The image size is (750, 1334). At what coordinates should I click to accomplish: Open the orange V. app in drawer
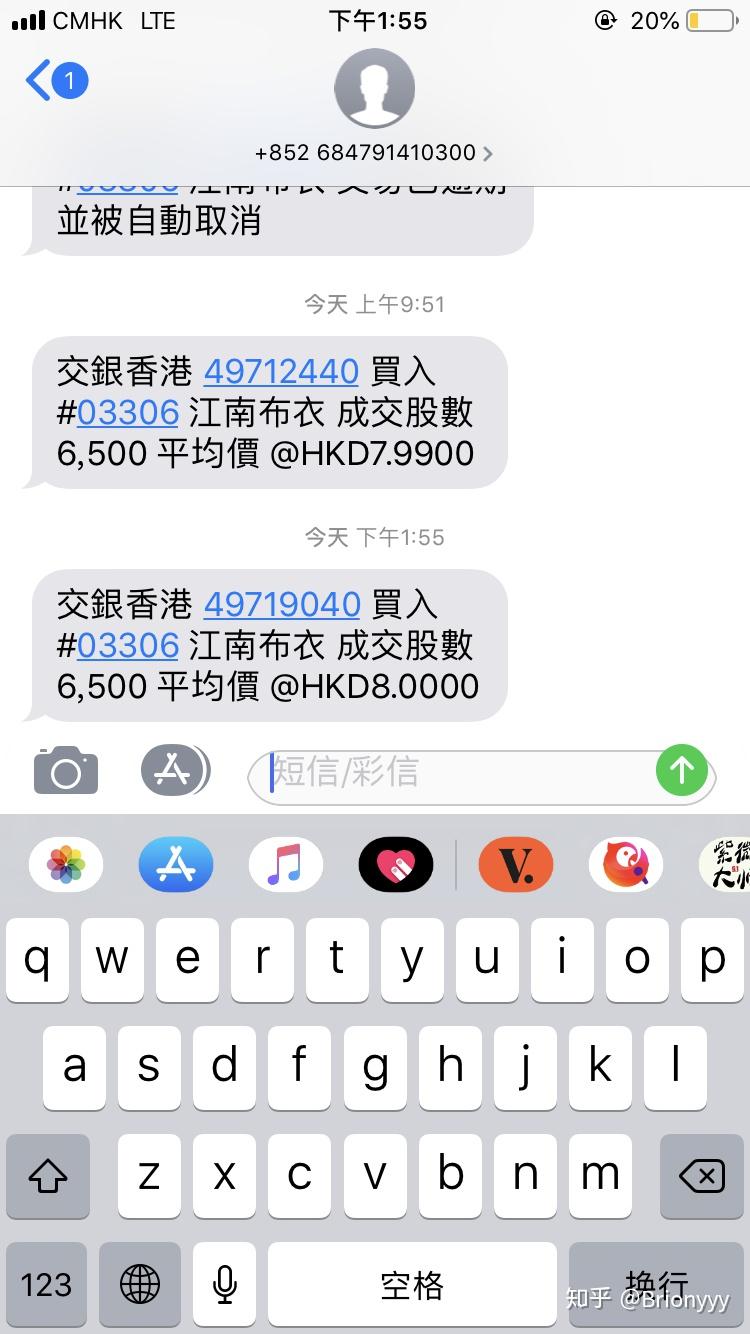(516, 864)
